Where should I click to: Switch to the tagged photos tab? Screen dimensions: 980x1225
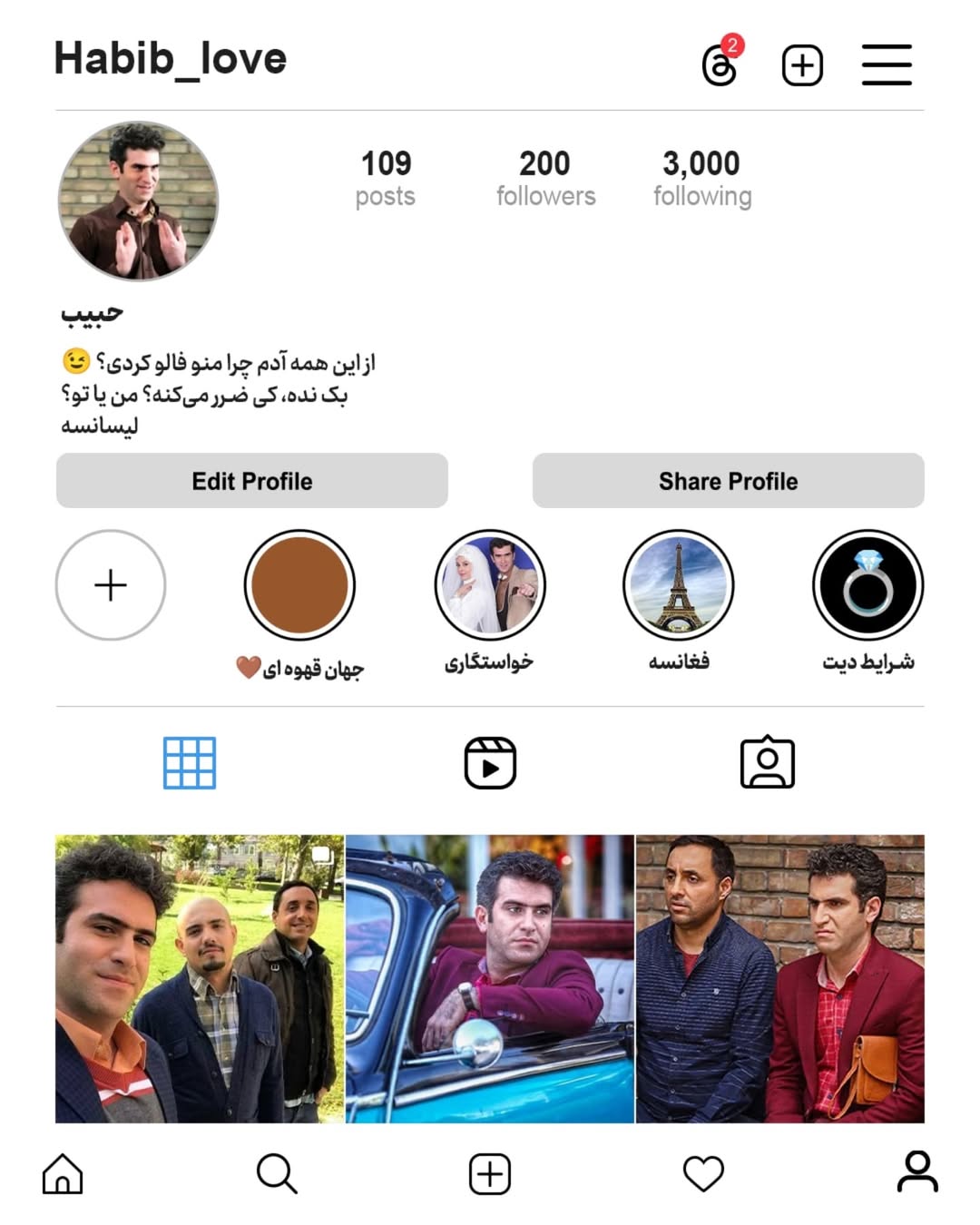(767, 763)
